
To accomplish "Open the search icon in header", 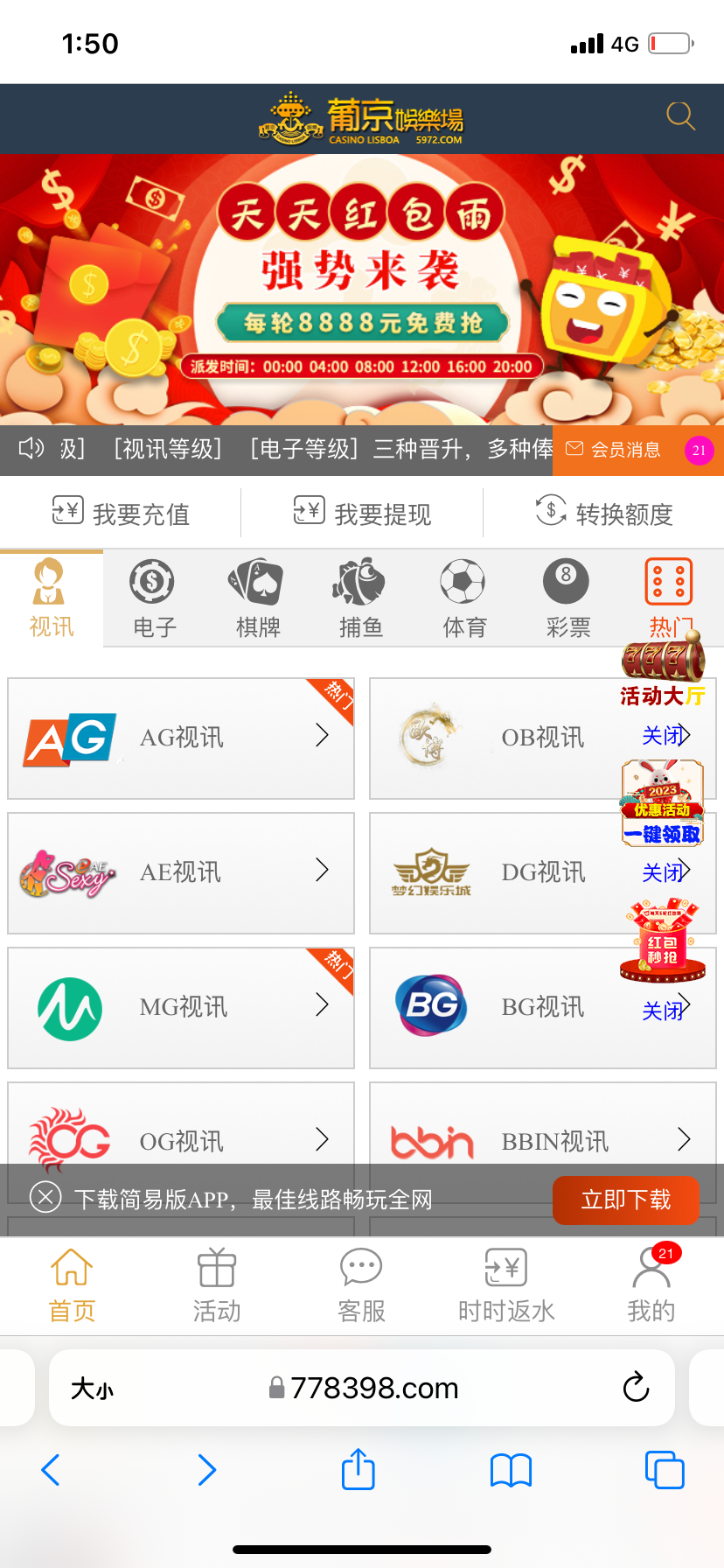I will tap(680, 116).
